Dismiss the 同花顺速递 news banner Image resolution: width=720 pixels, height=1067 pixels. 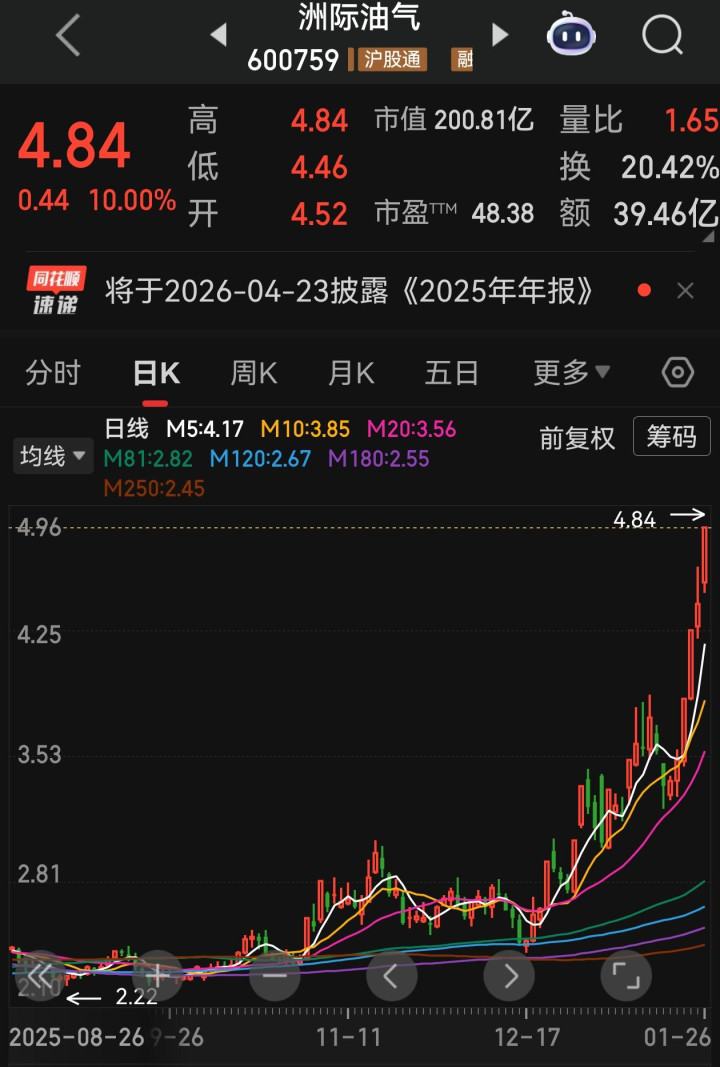tap(685, 291)
